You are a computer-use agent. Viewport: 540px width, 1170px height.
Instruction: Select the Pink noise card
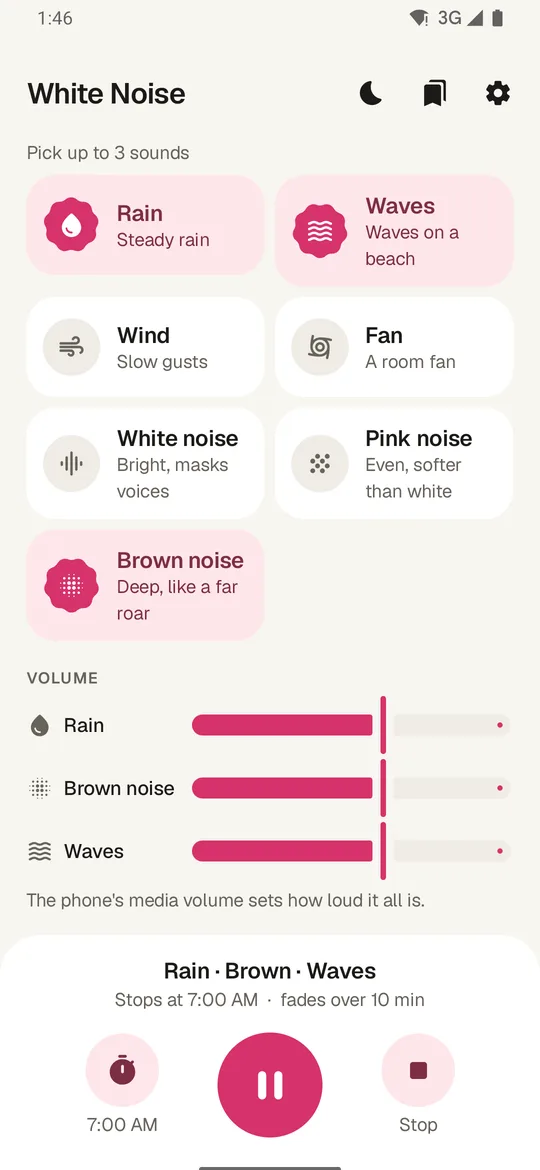(394, 463)
